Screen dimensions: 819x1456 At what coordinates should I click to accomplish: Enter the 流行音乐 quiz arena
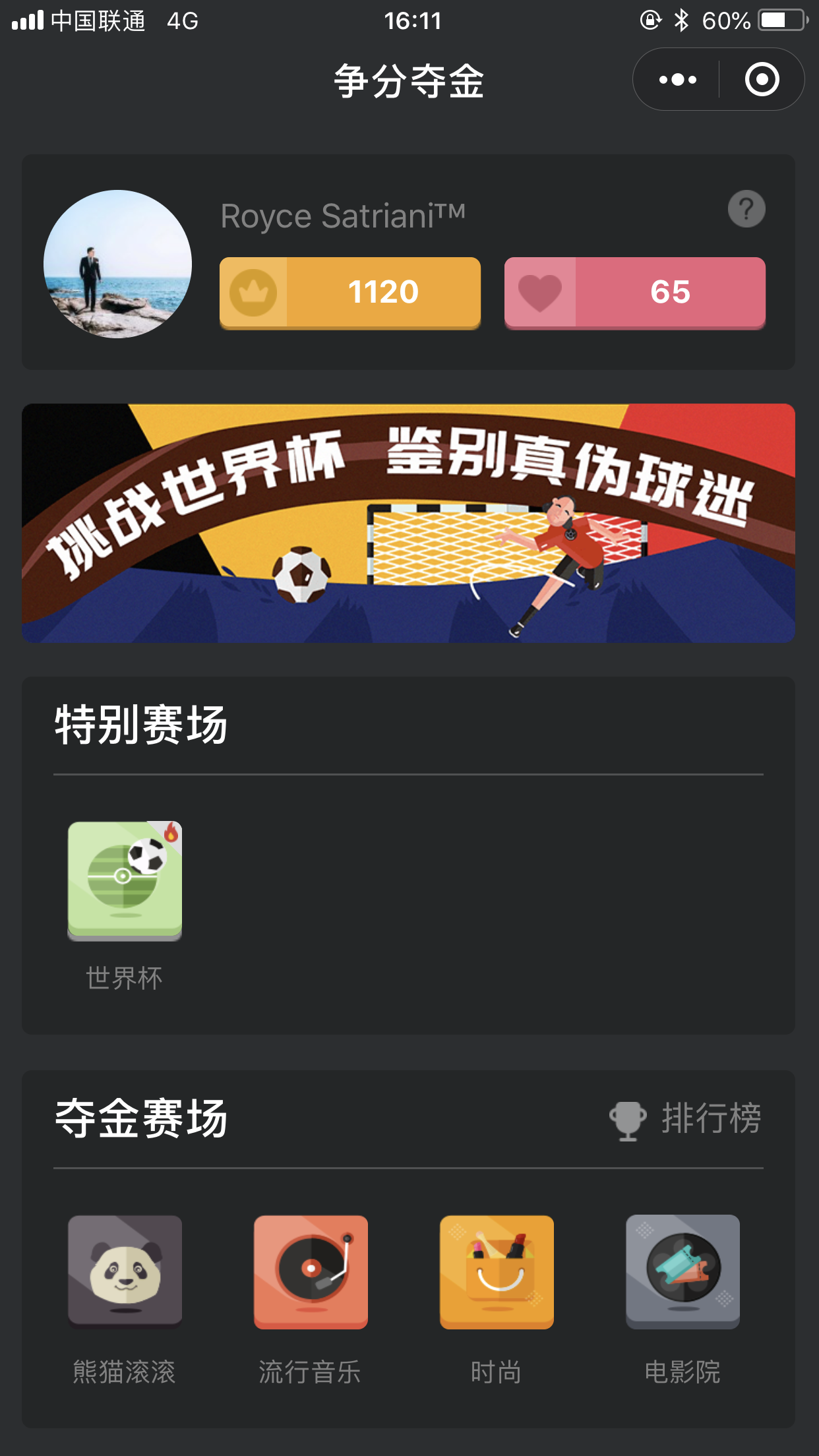311,1271
